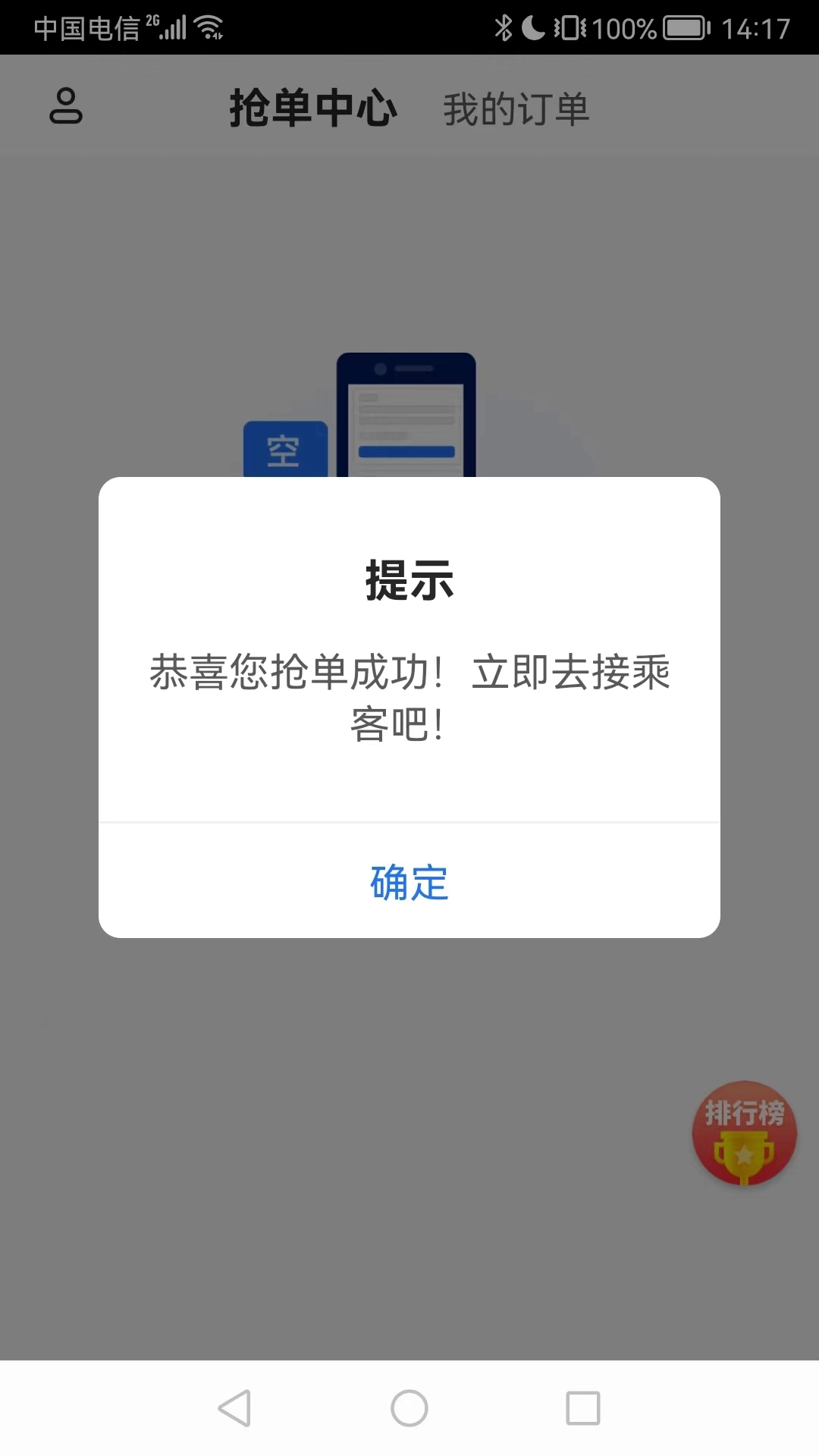819x1456 pixels.
Task: Go back using system back button
Action: click(x=234, y=1408)
